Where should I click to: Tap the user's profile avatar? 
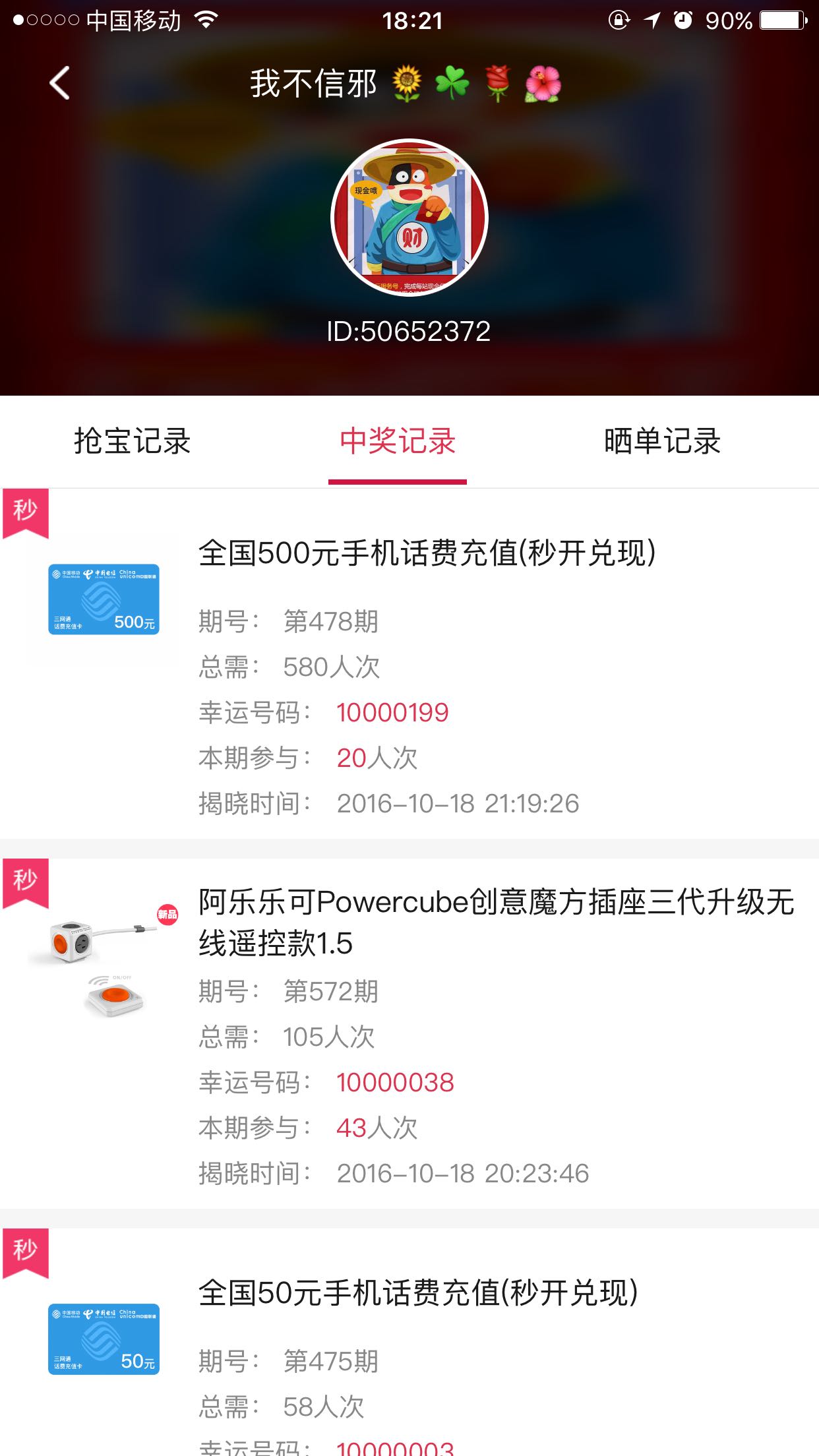click(x=409, y=217)
